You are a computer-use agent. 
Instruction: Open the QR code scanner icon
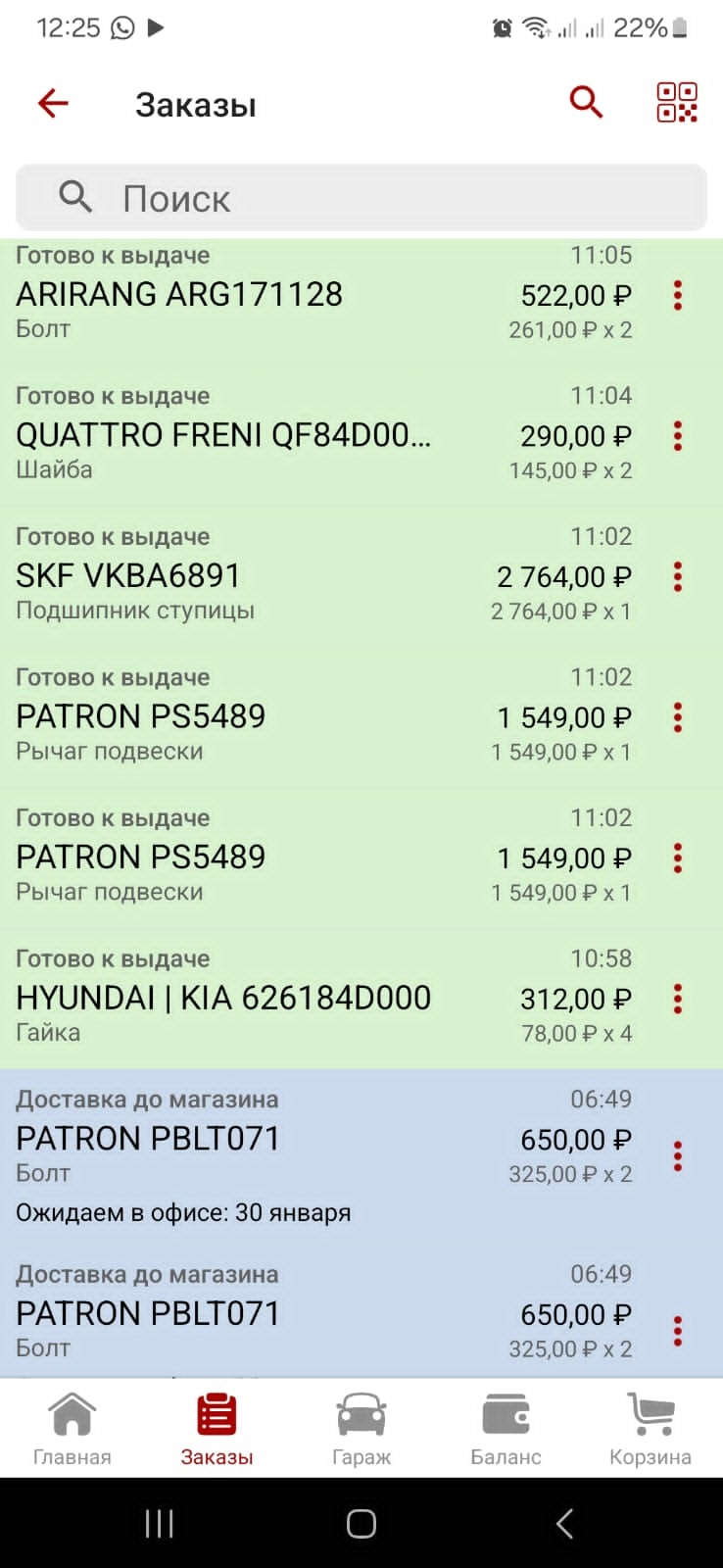pos(674,102)
